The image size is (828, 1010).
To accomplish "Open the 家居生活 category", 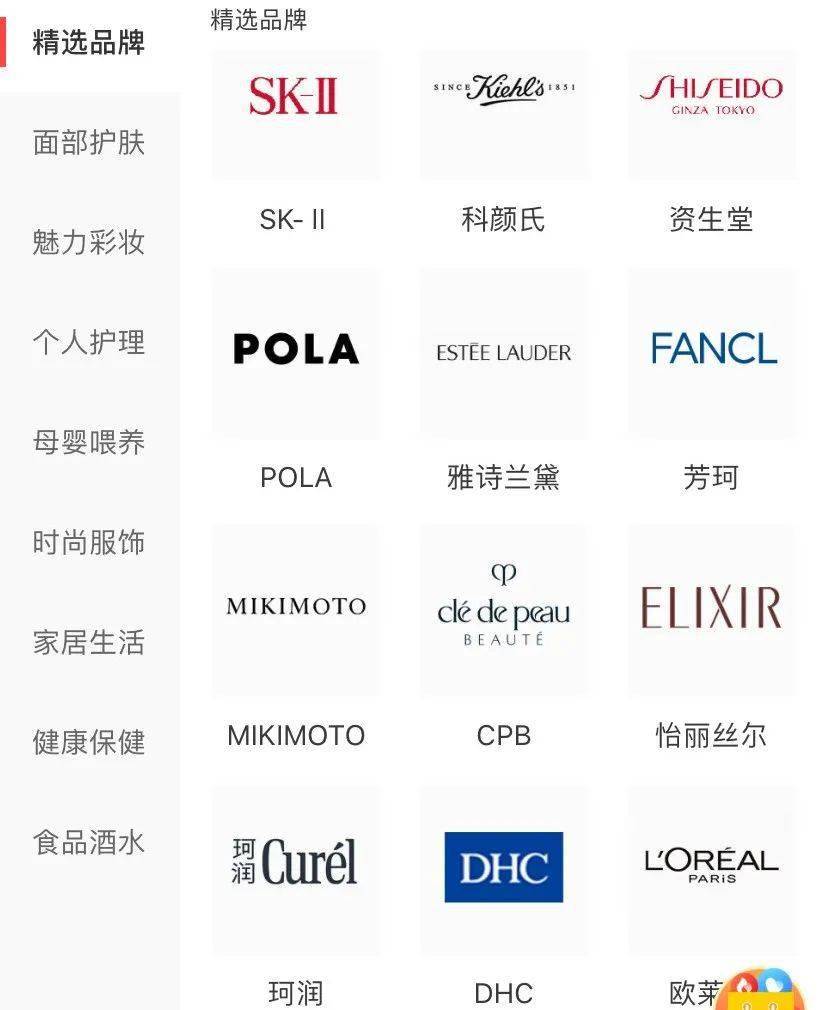I will [89, 642].
